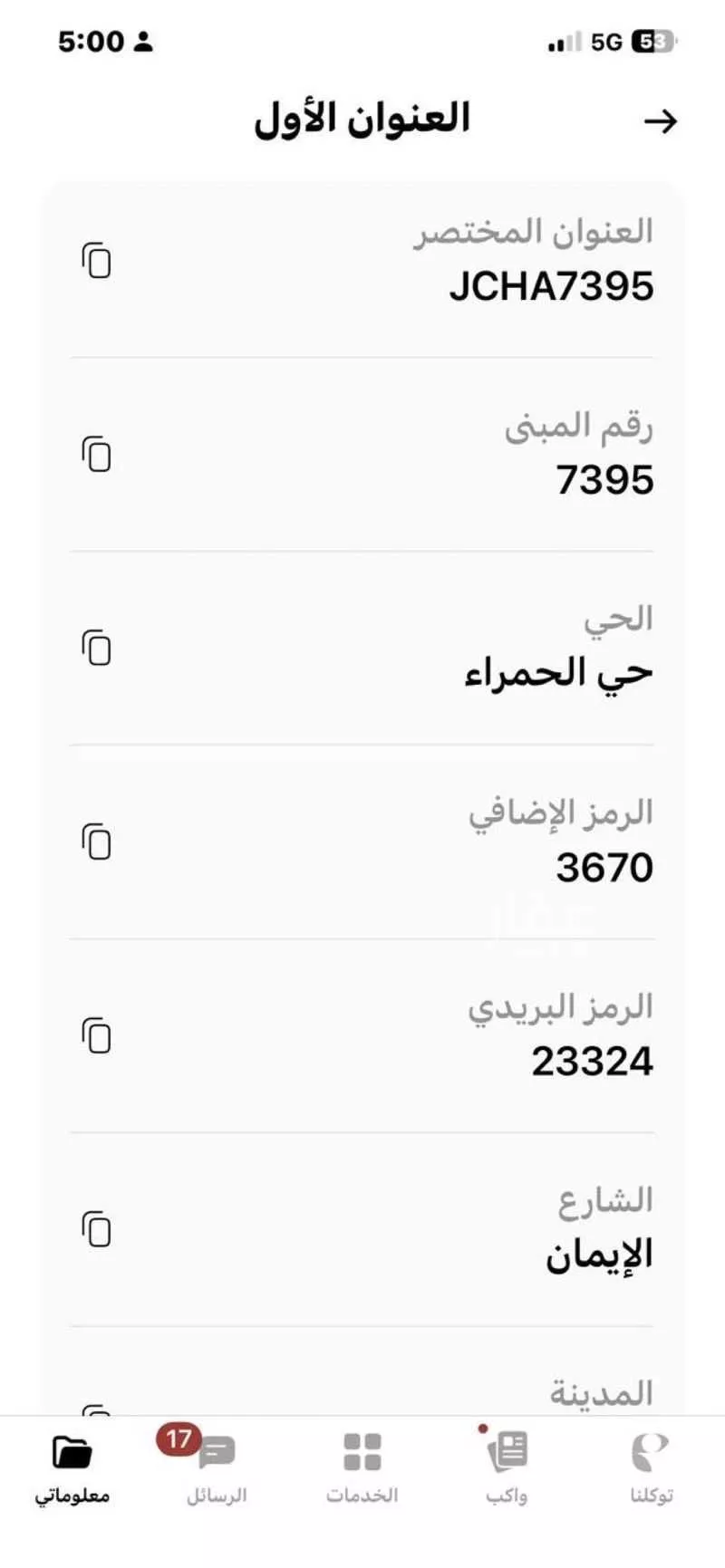Viewport: 725px width, 1568px height.
Task: Go back using the top arrow
Action: tap(661, 121)
